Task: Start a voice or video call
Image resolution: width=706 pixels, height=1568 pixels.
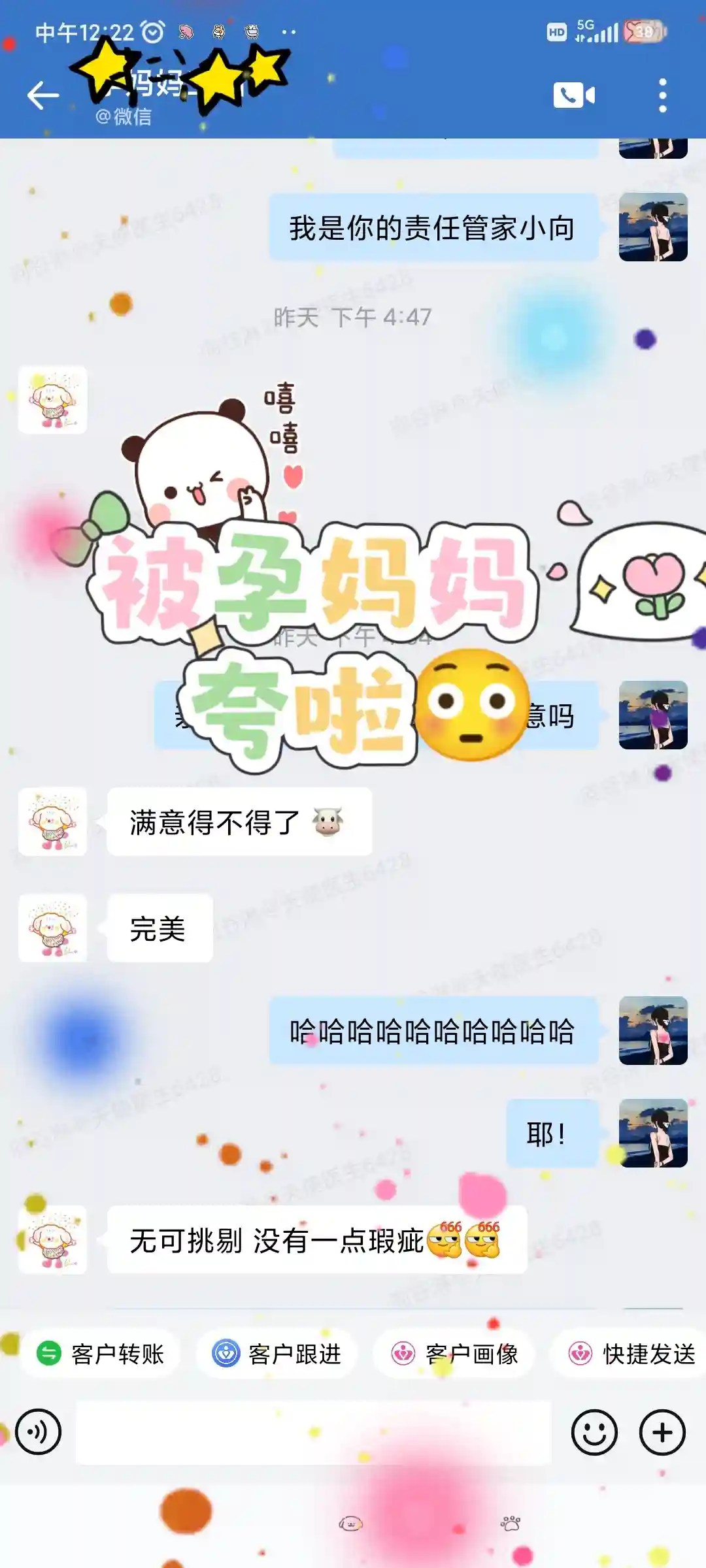Action: [x=574, y=96]
